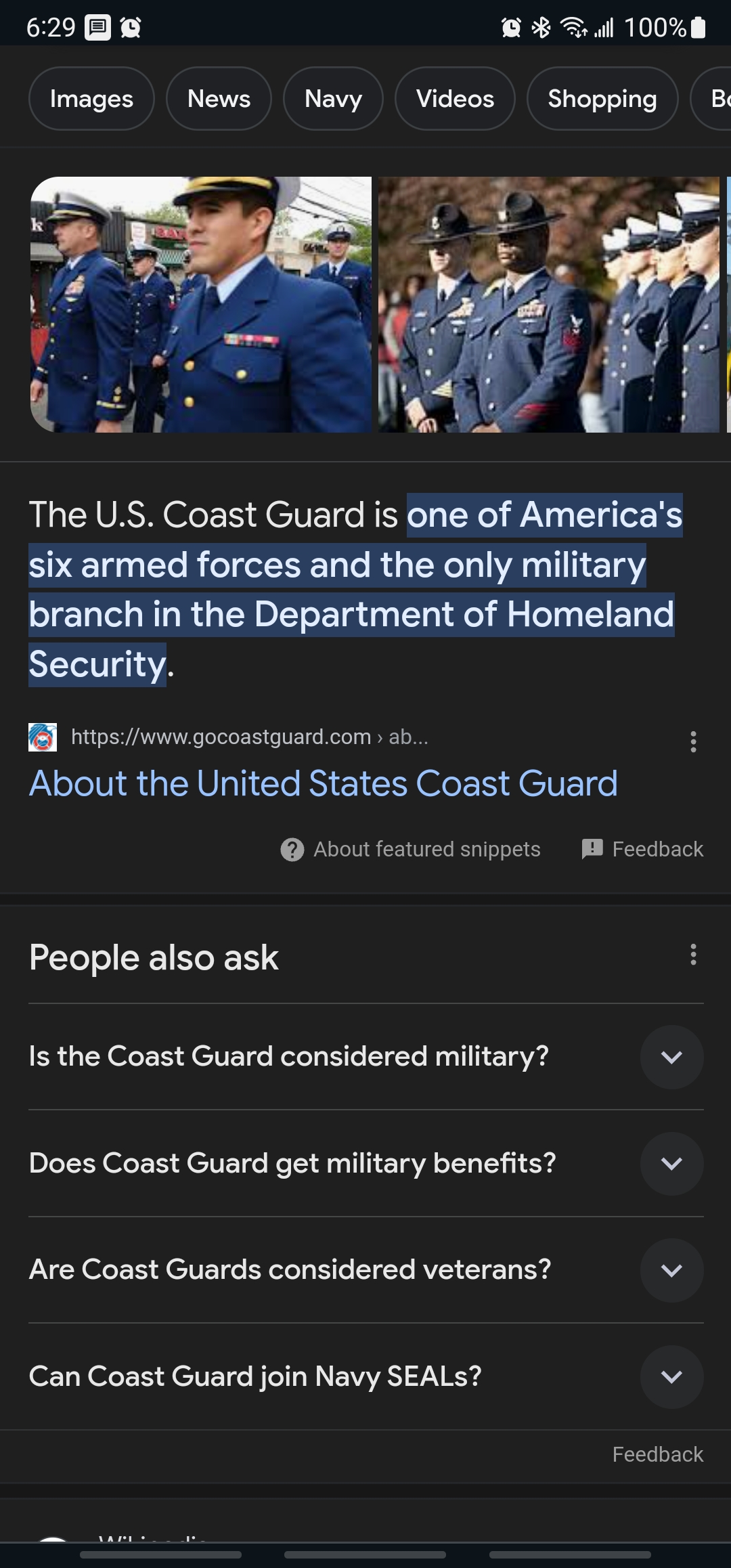Image resolution: width=731 pixels, height=1568 pixels.
Task: Tap About featured snippets
Action: tap(411, 849)
